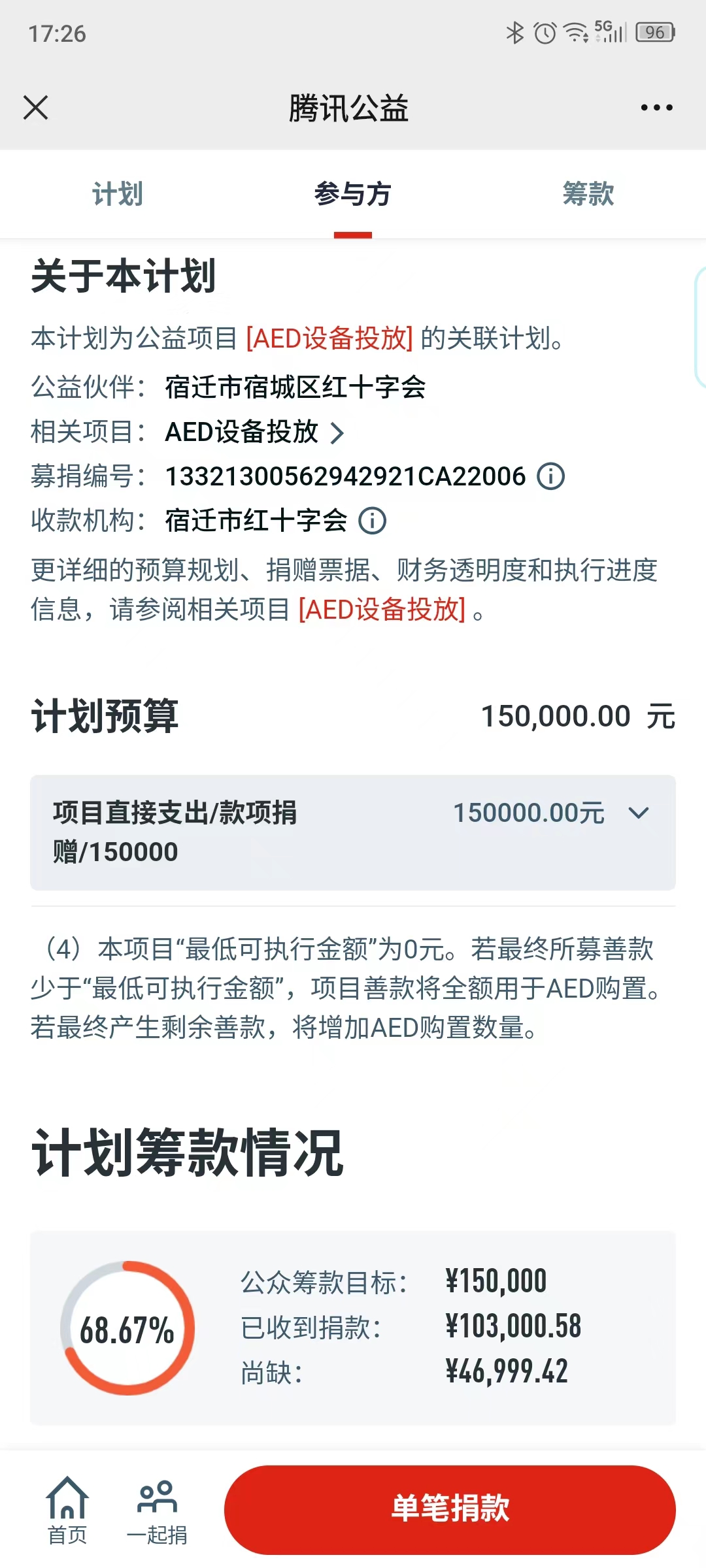Open 一起捐 group donation
Screen dimensions: 706x1568
[x=157, y=1511]
